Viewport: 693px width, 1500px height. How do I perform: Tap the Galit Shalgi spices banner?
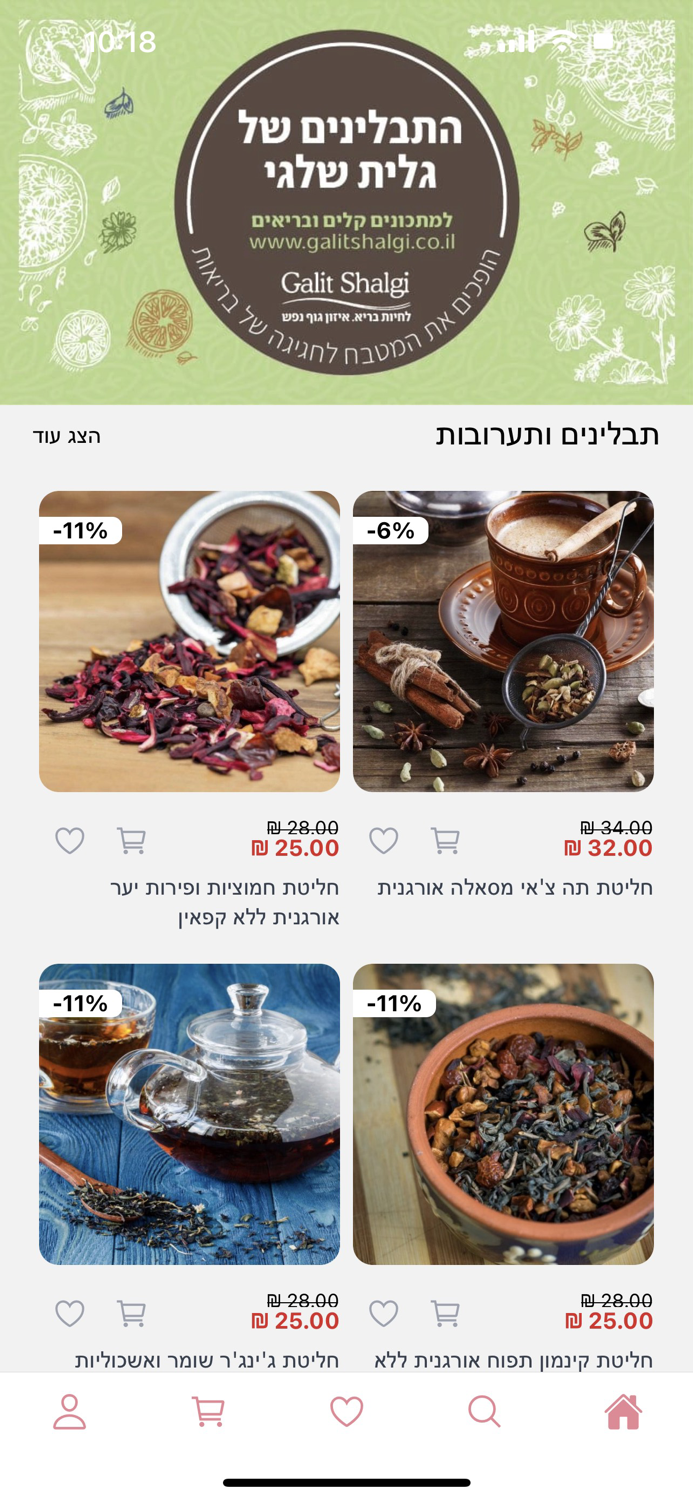click(x=346, y=202)
